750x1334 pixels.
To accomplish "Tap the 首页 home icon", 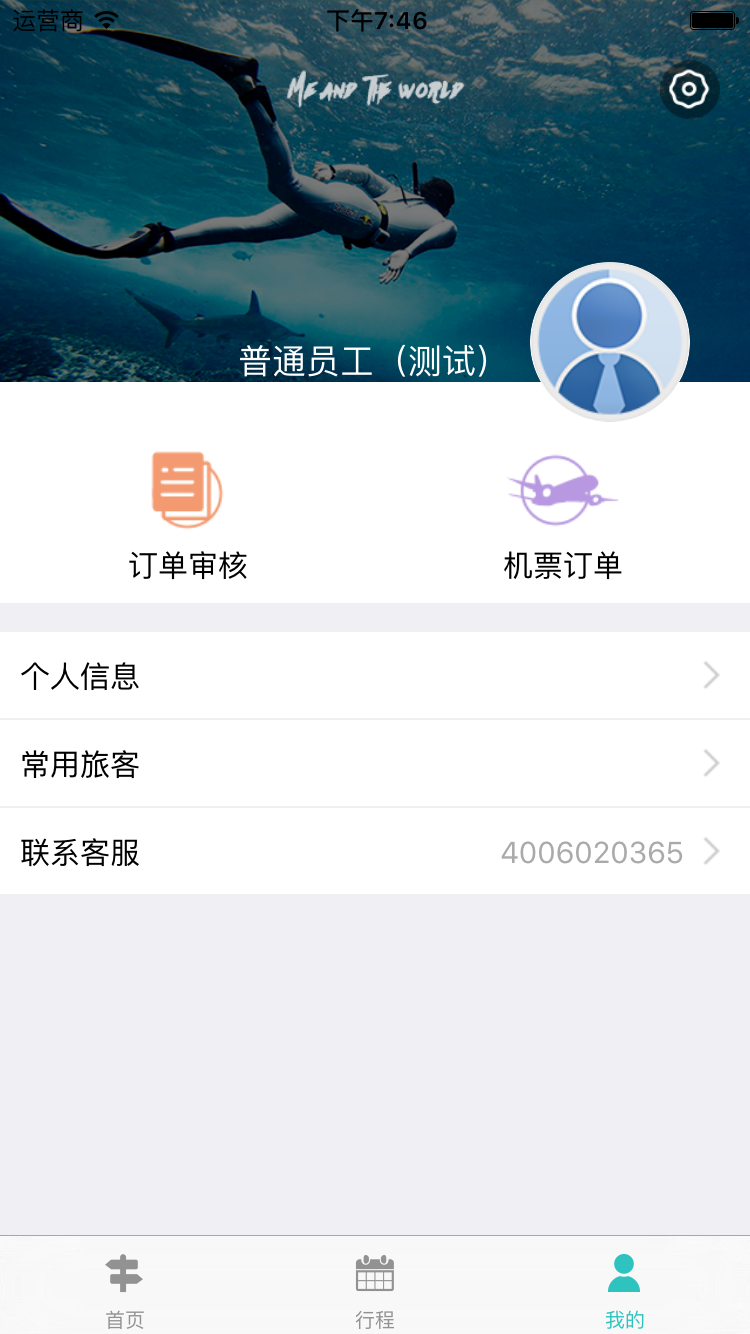I will tap(123, 1274).
